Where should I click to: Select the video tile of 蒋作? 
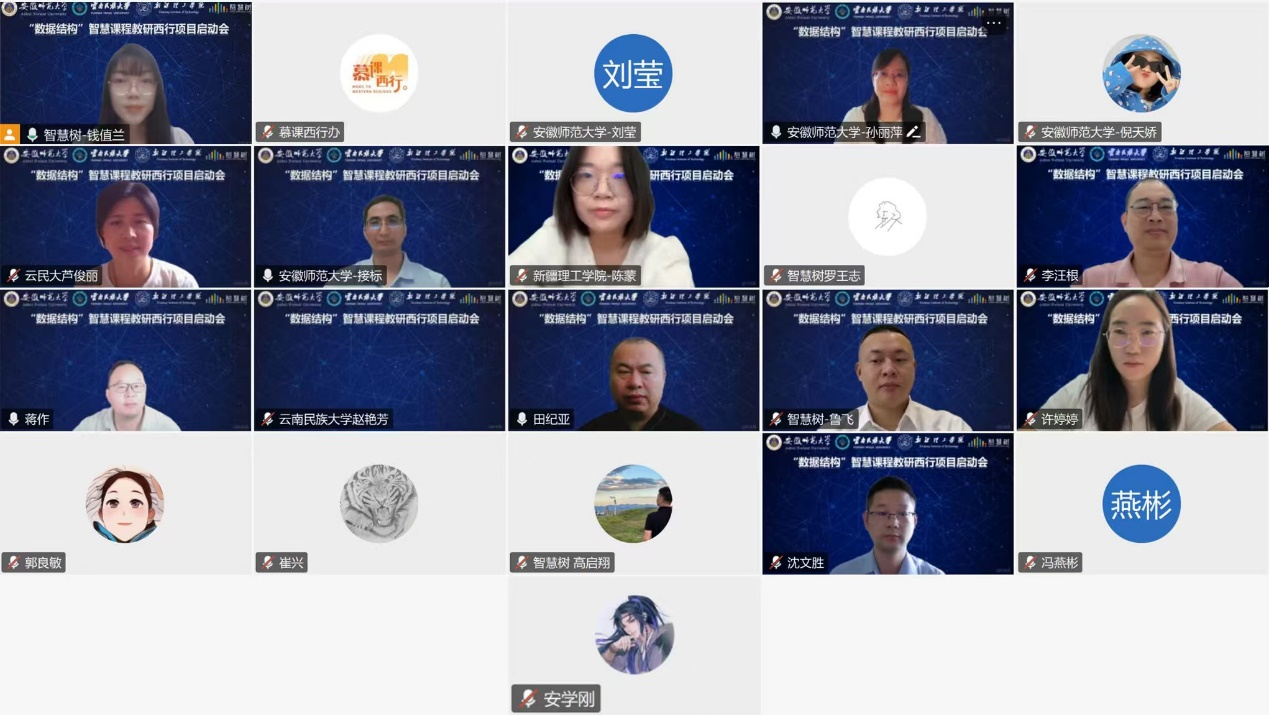click(126, 361)
